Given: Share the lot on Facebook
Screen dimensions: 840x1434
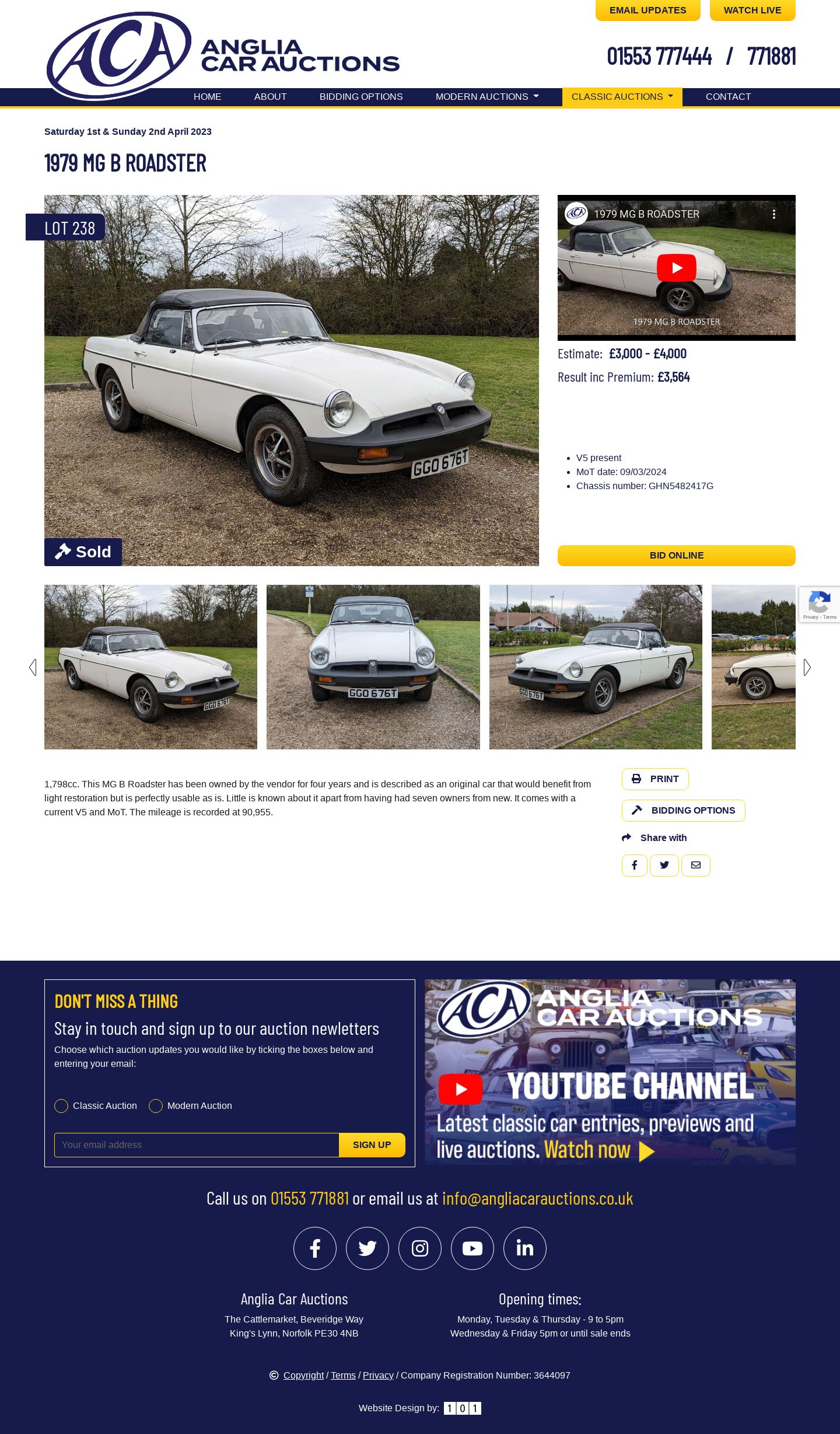Looking at the screenshot, I should point(634,866).
